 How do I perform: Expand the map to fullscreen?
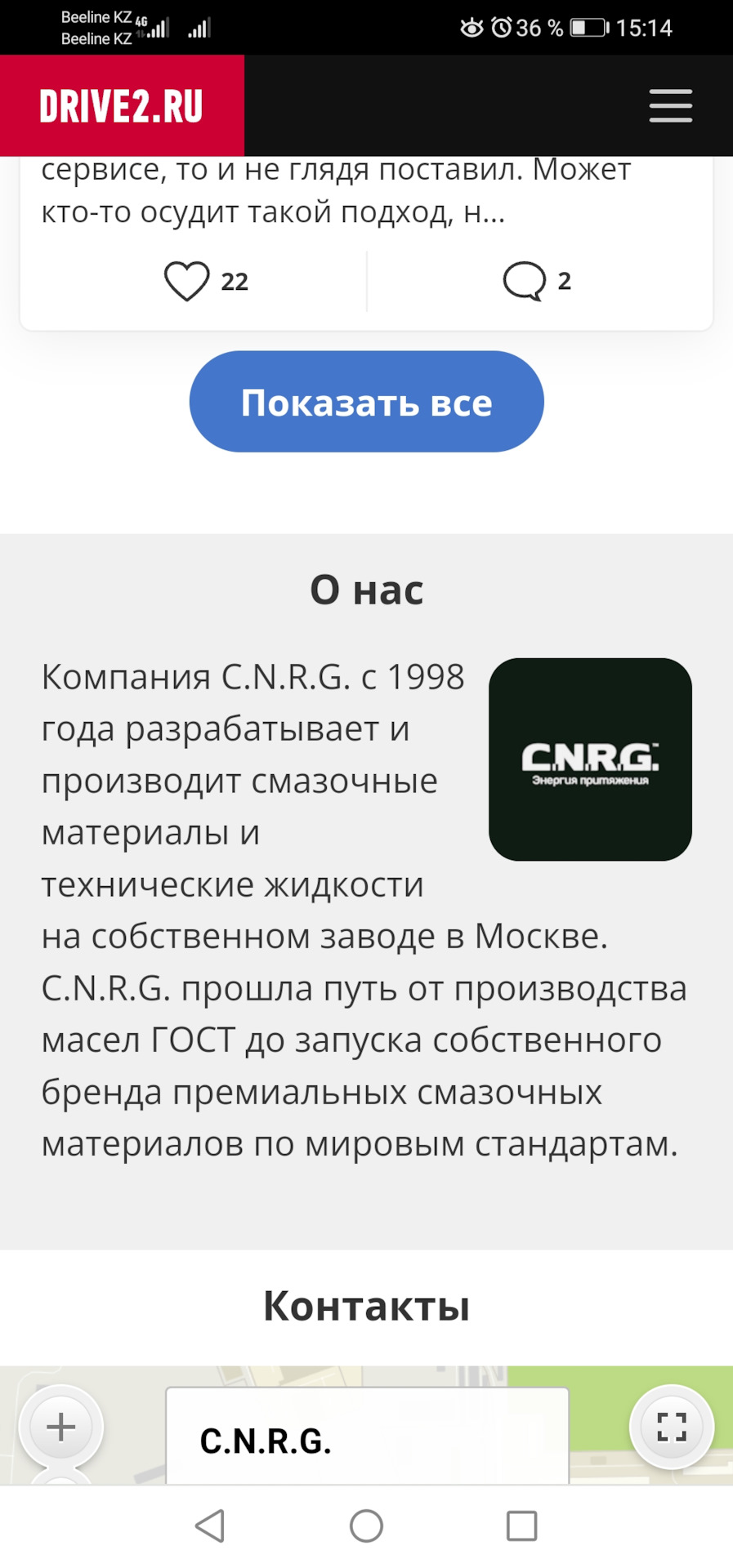(x=672, y=1428)
